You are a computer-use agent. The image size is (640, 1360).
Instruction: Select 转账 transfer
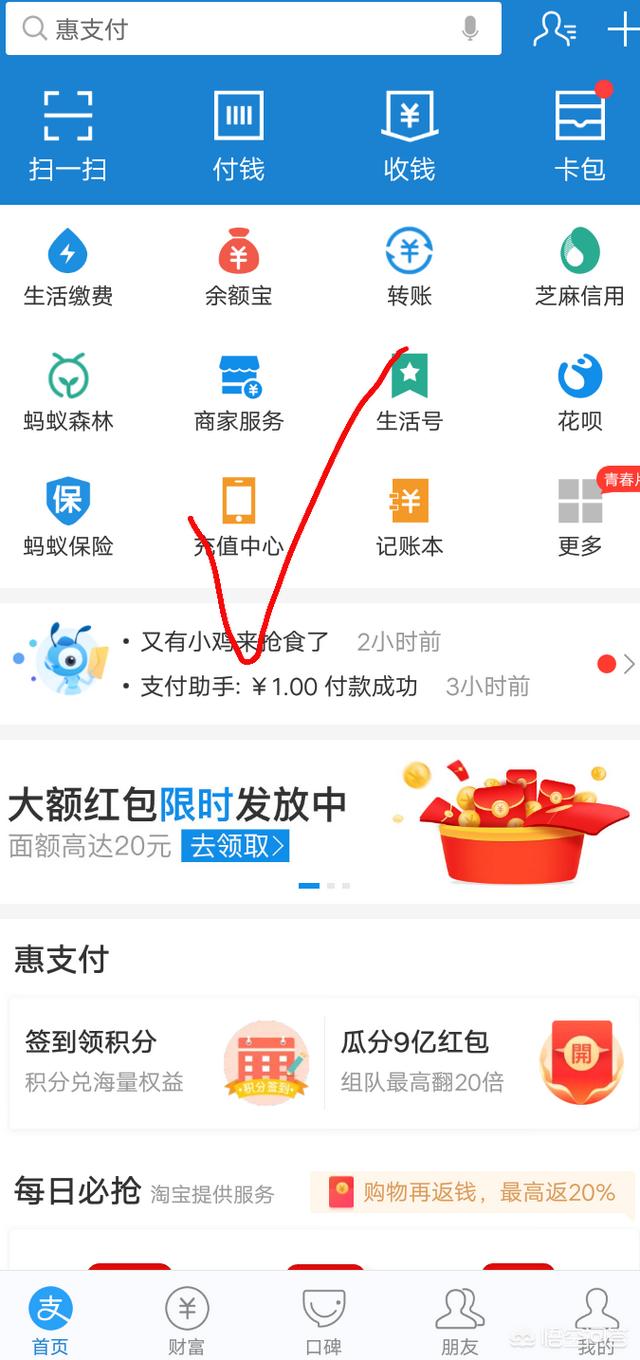(410, 267)
